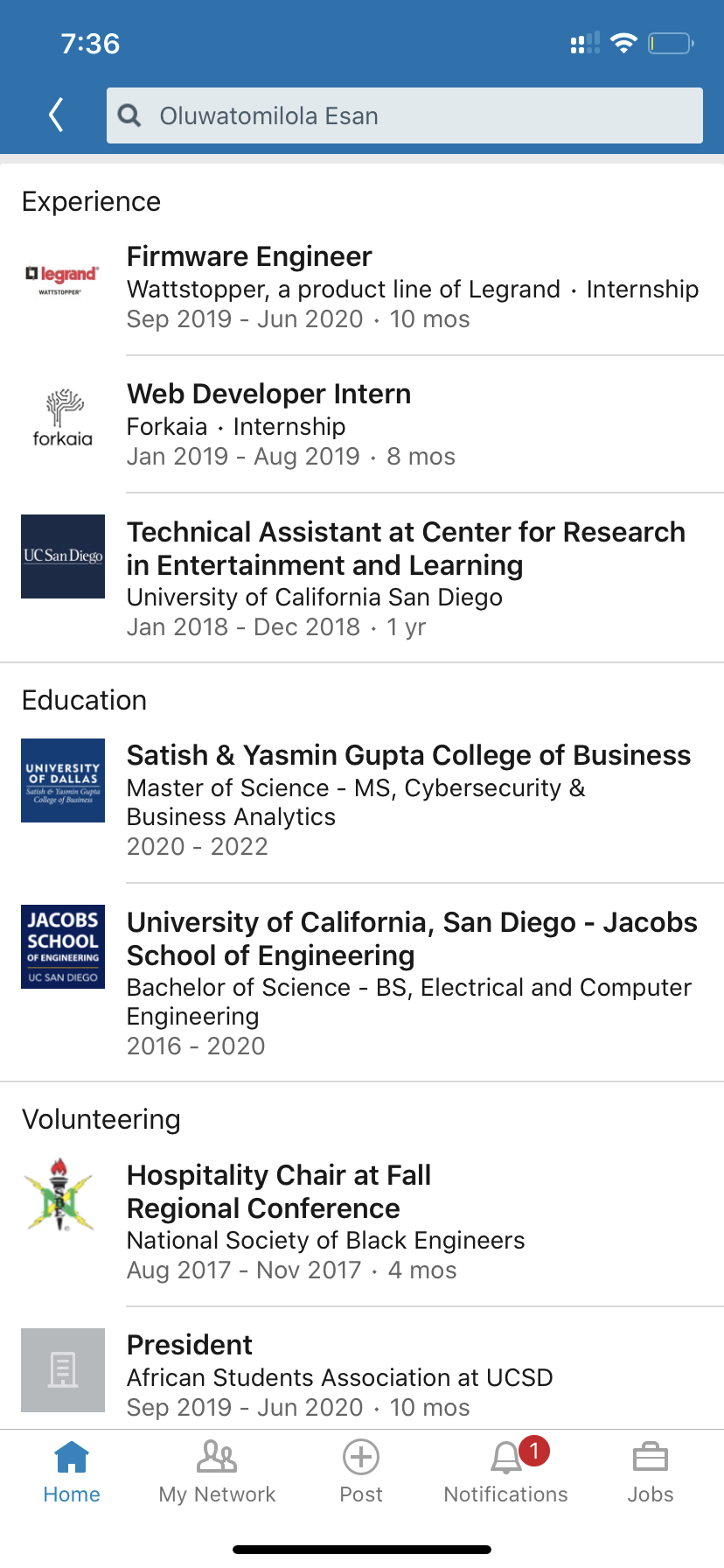724x1568 pixels.
Task: Open Satish & Yasmin Gupta College of Business
Action: (408, 756)
